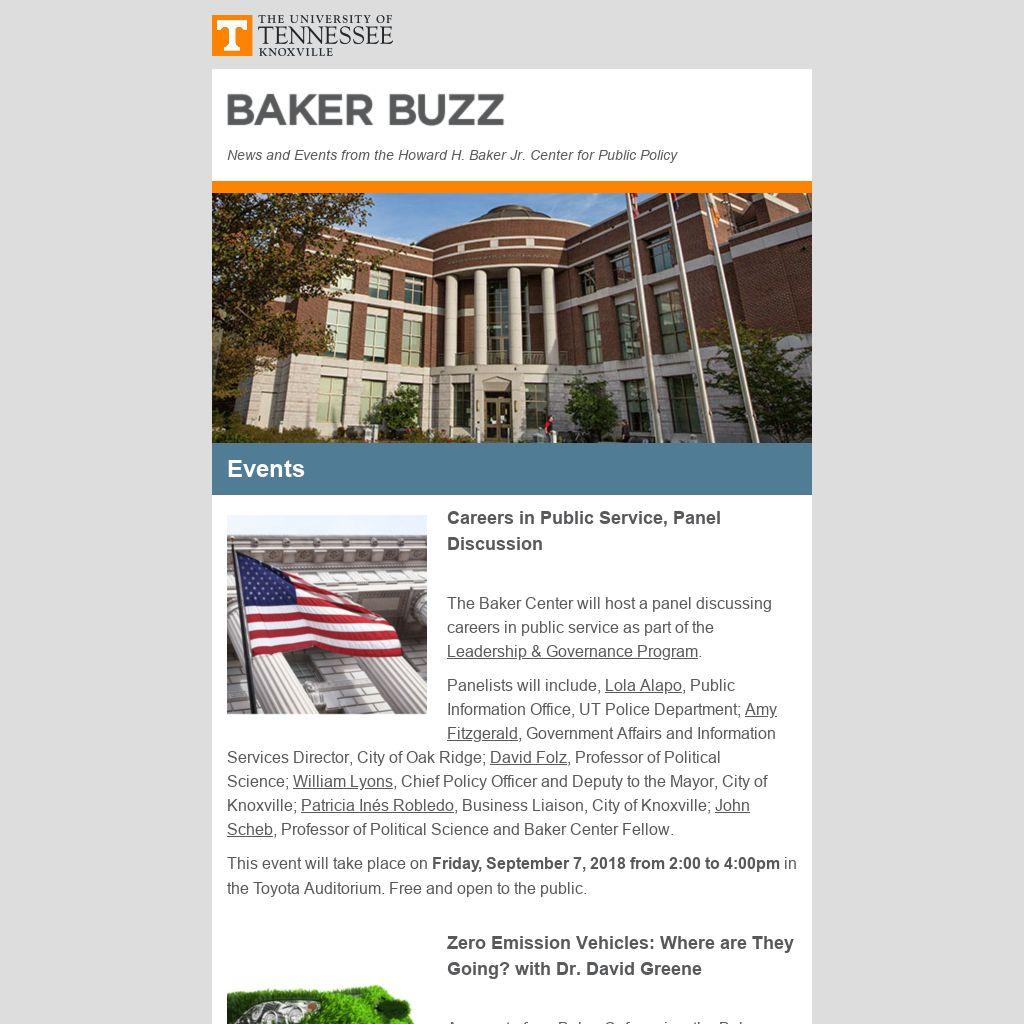Open the Leadership & Governance Program link
This screenshot has height=1024, width=1024.
(572, 652)
